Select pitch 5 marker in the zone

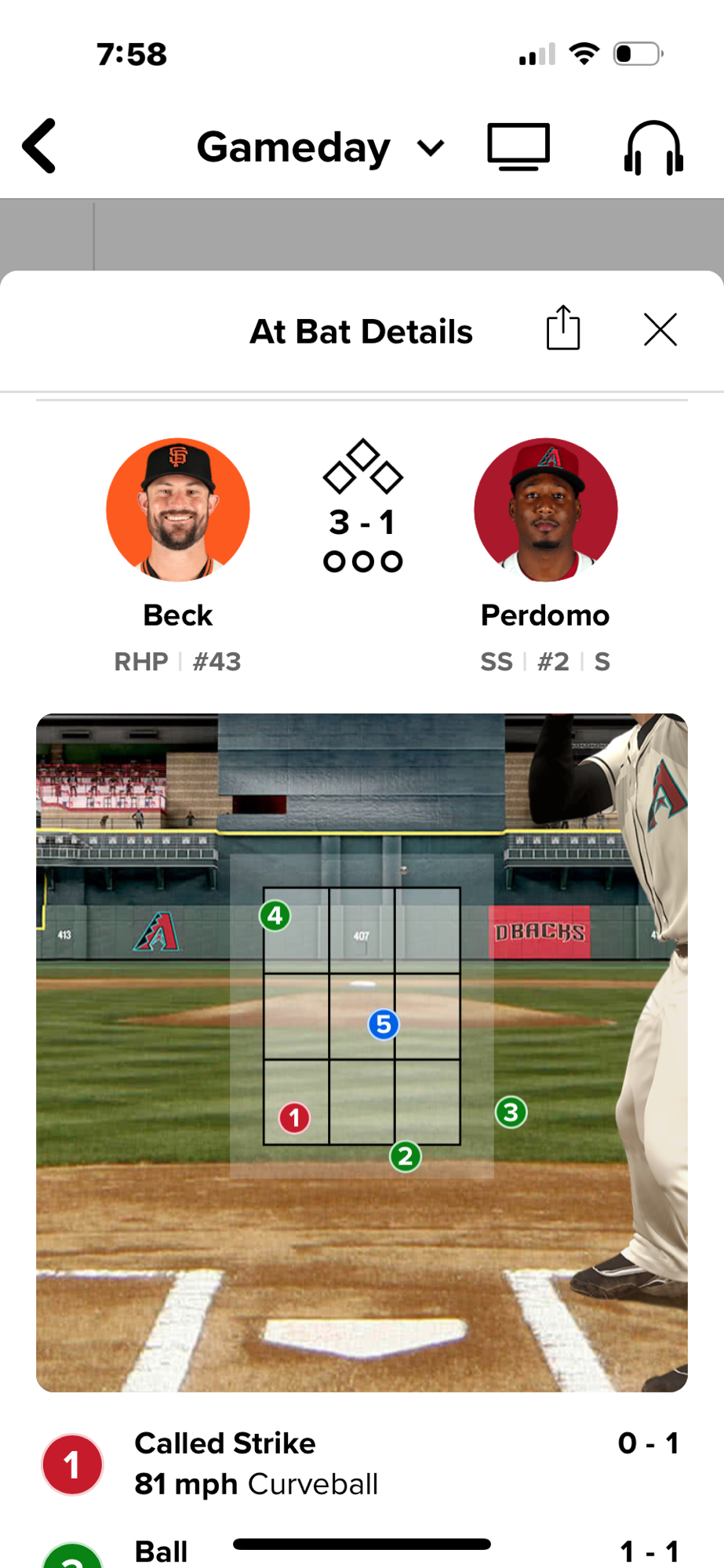coord(384,1024)
